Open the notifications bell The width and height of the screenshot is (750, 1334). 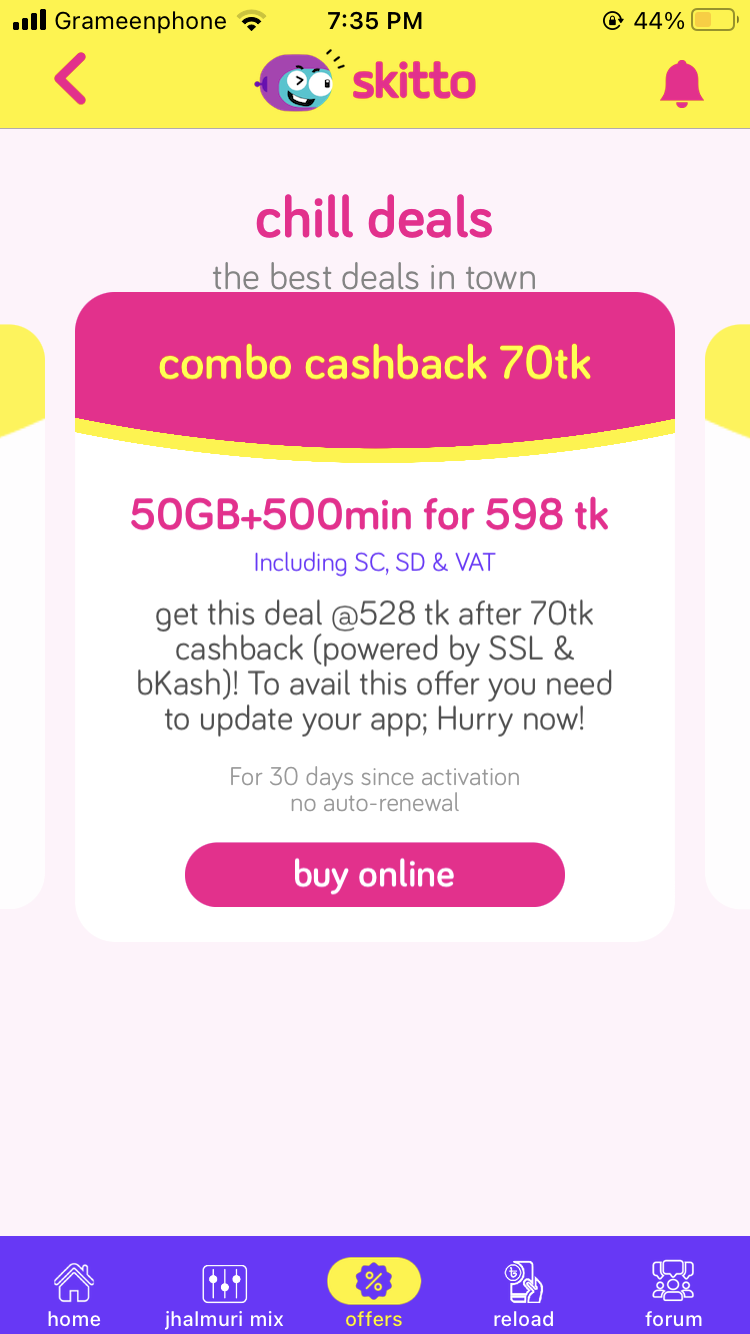click(x=682, y=83)
